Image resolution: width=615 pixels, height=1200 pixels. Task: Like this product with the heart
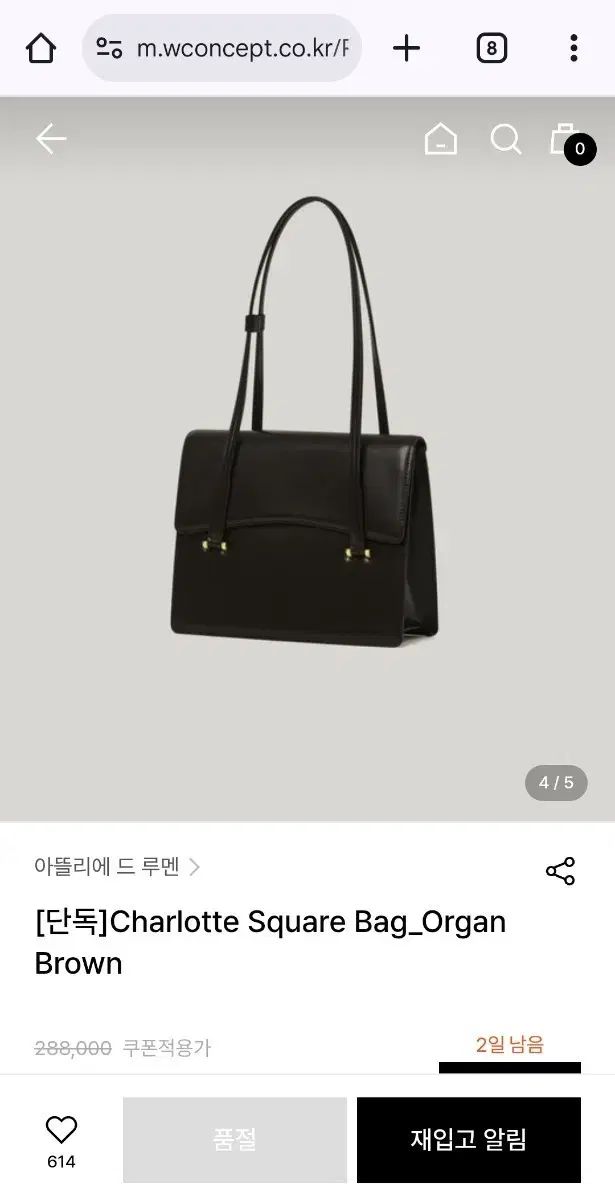(x=61, y=1130)
